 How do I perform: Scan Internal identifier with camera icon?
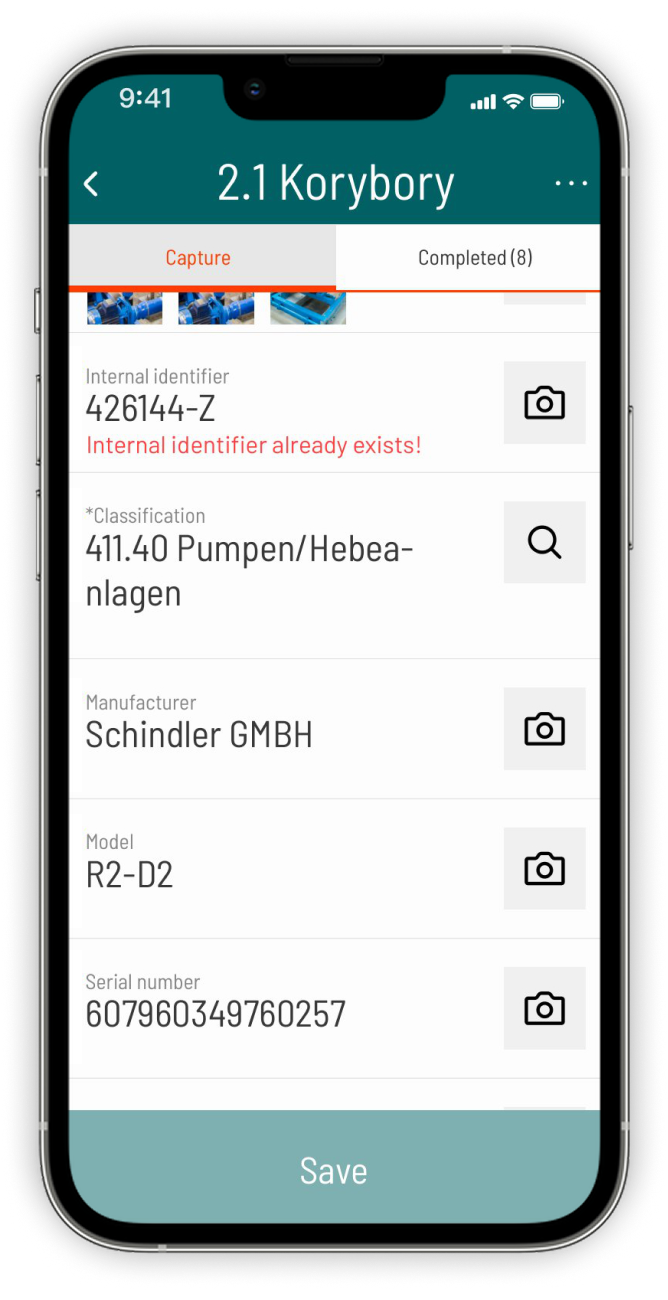tap(545, 403)
